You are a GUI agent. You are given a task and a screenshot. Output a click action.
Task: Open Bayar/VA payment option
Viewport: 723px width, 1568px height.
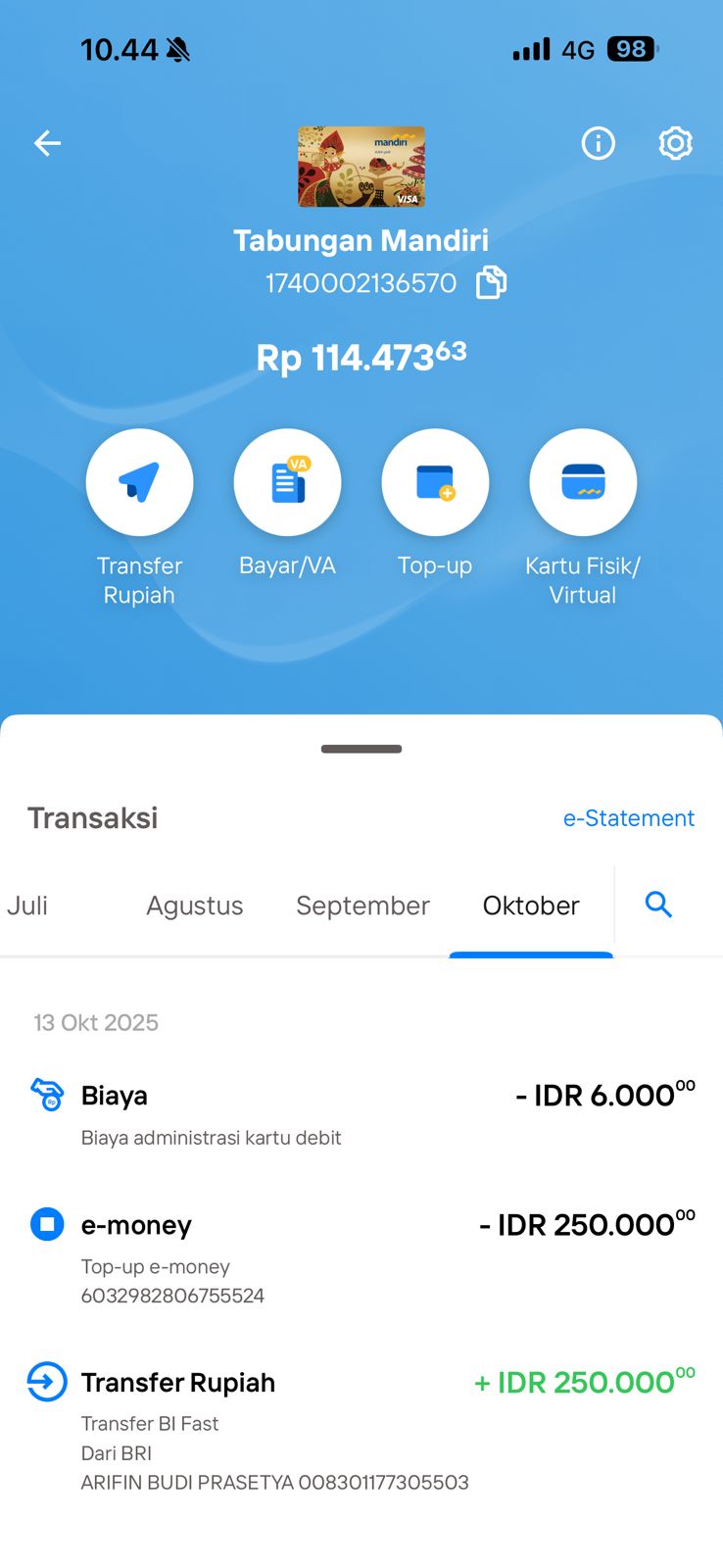tap(287, 483)
